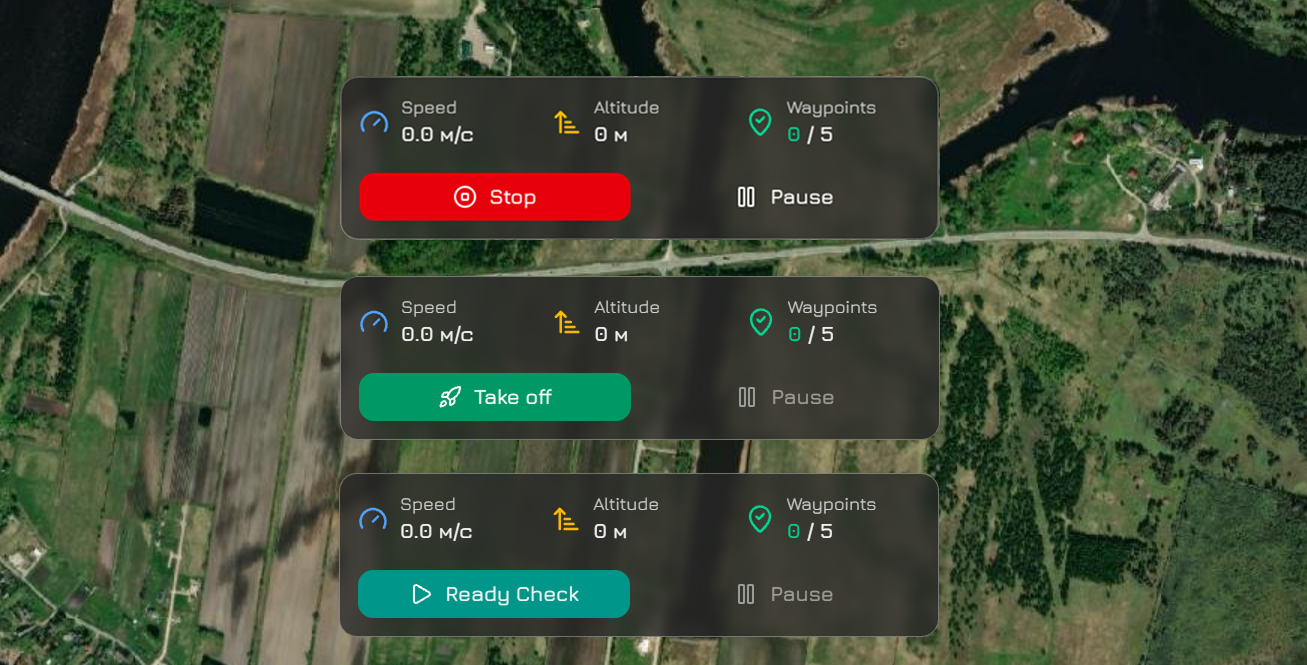
Task: Tap the red Stop button
Action: [494, 197]
